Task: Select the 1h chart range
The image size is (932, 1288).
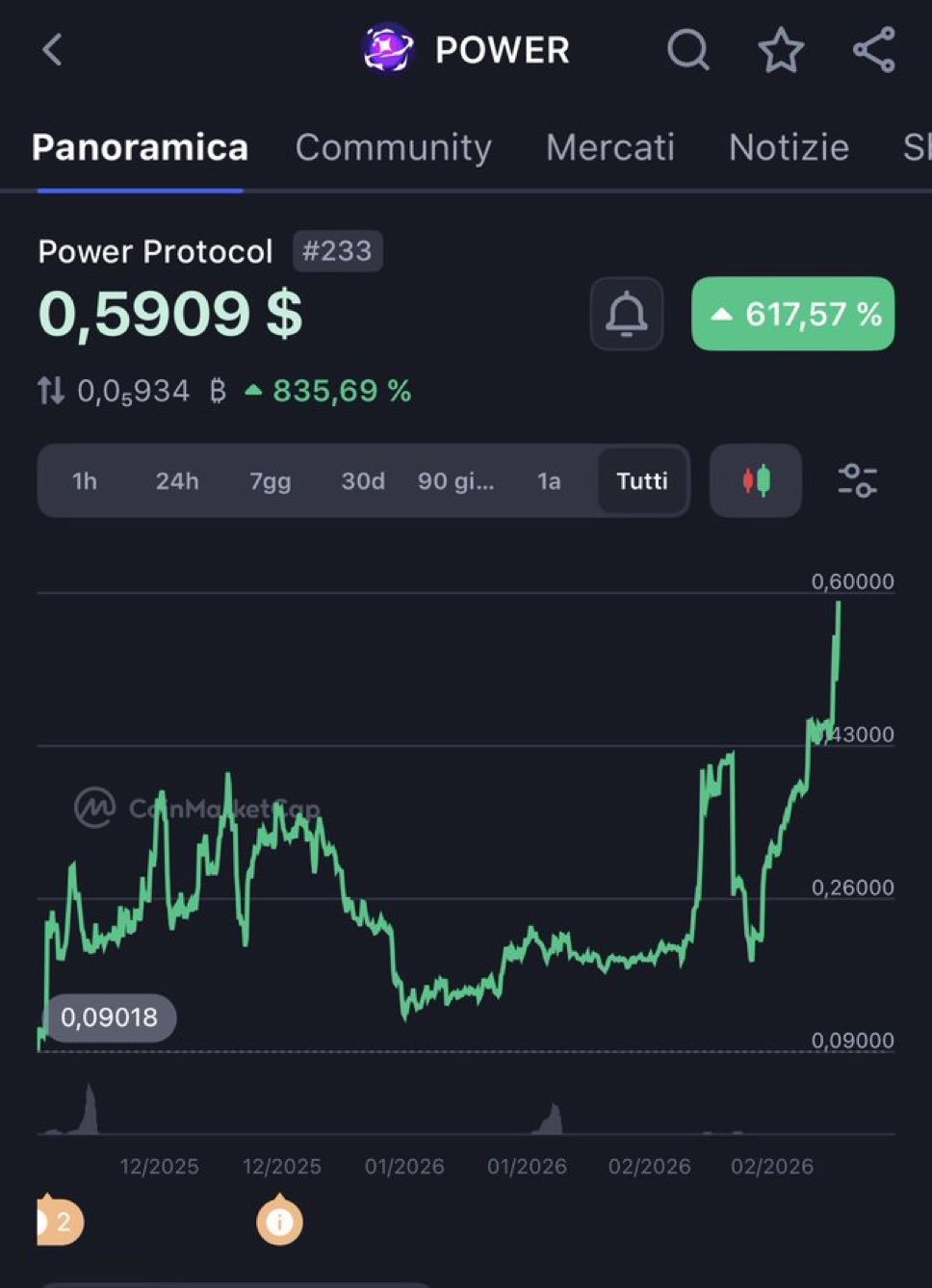Action: [85, 480]
